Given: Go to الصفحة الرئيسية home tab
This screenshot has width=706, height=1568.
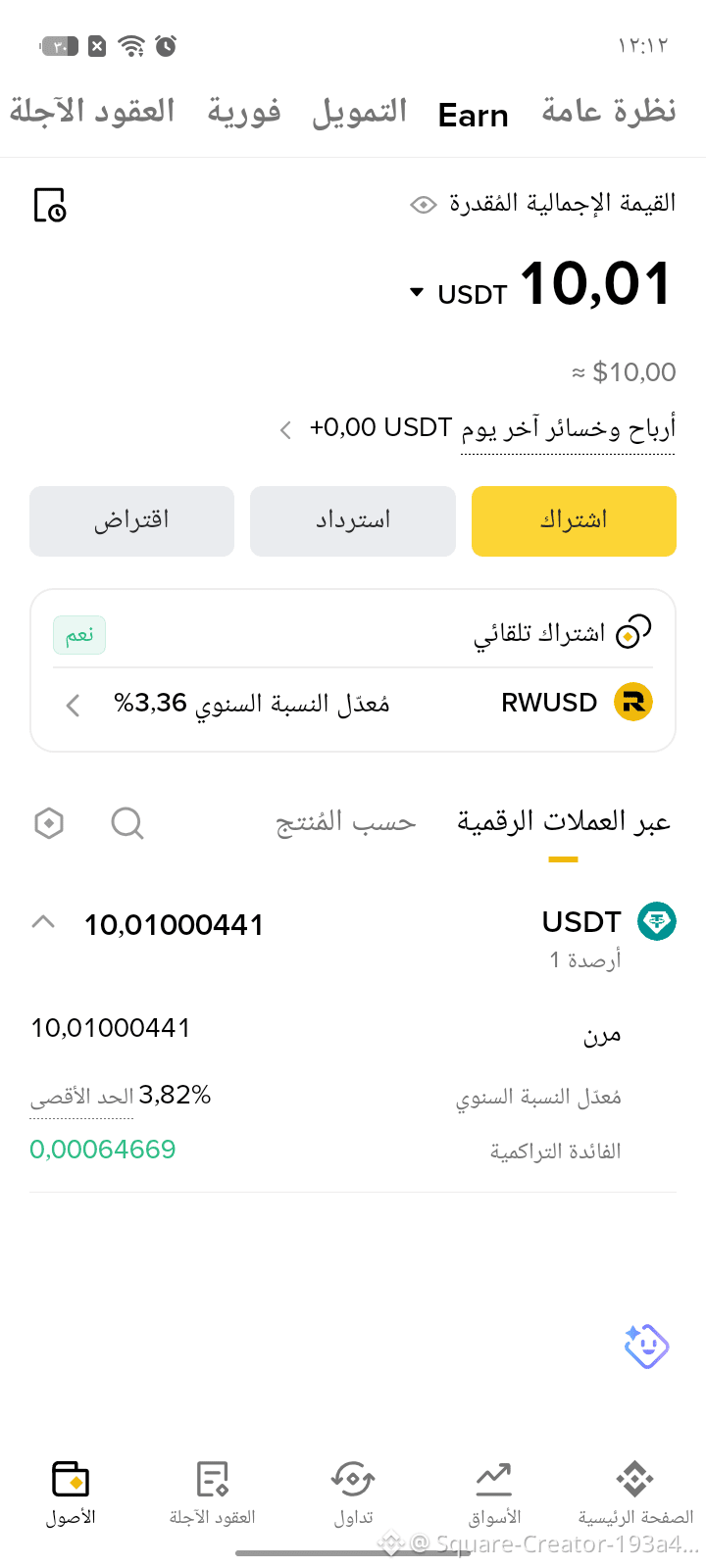Looking at the screenshot, I should coord(635,1494).
